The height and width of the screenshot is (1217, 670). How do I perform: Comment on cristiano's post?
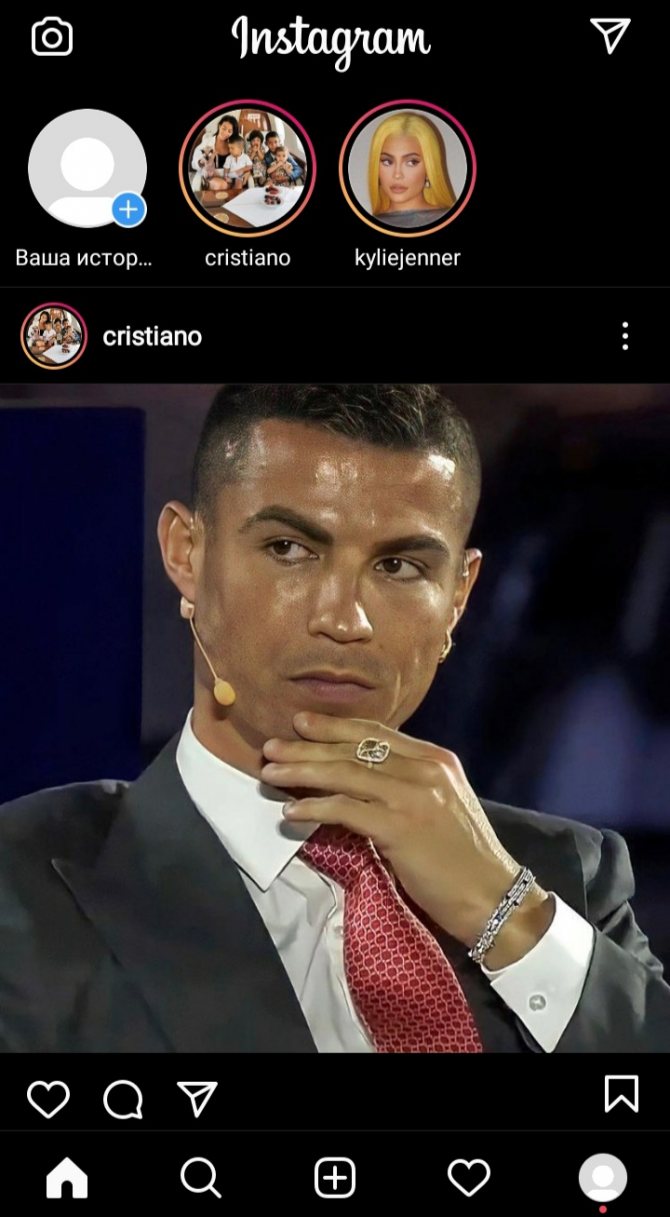click(x=123, y=1099)
